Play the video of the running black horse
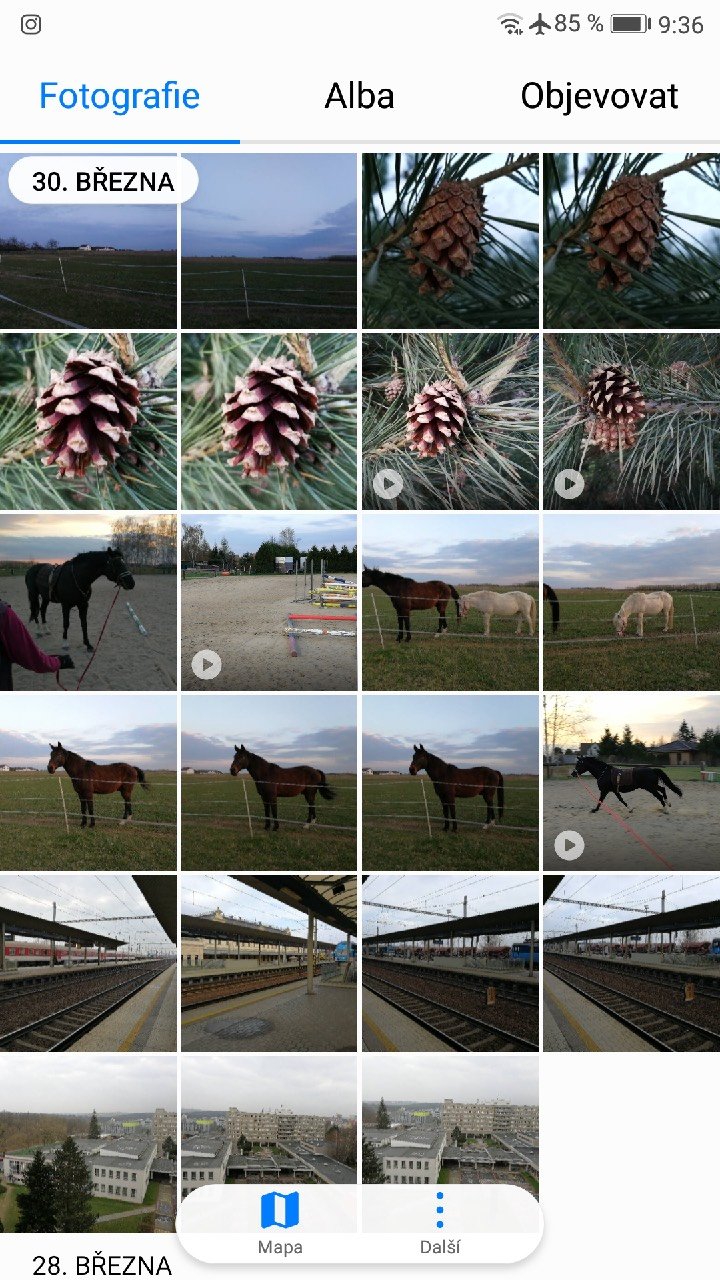 (x=631, y=782)
